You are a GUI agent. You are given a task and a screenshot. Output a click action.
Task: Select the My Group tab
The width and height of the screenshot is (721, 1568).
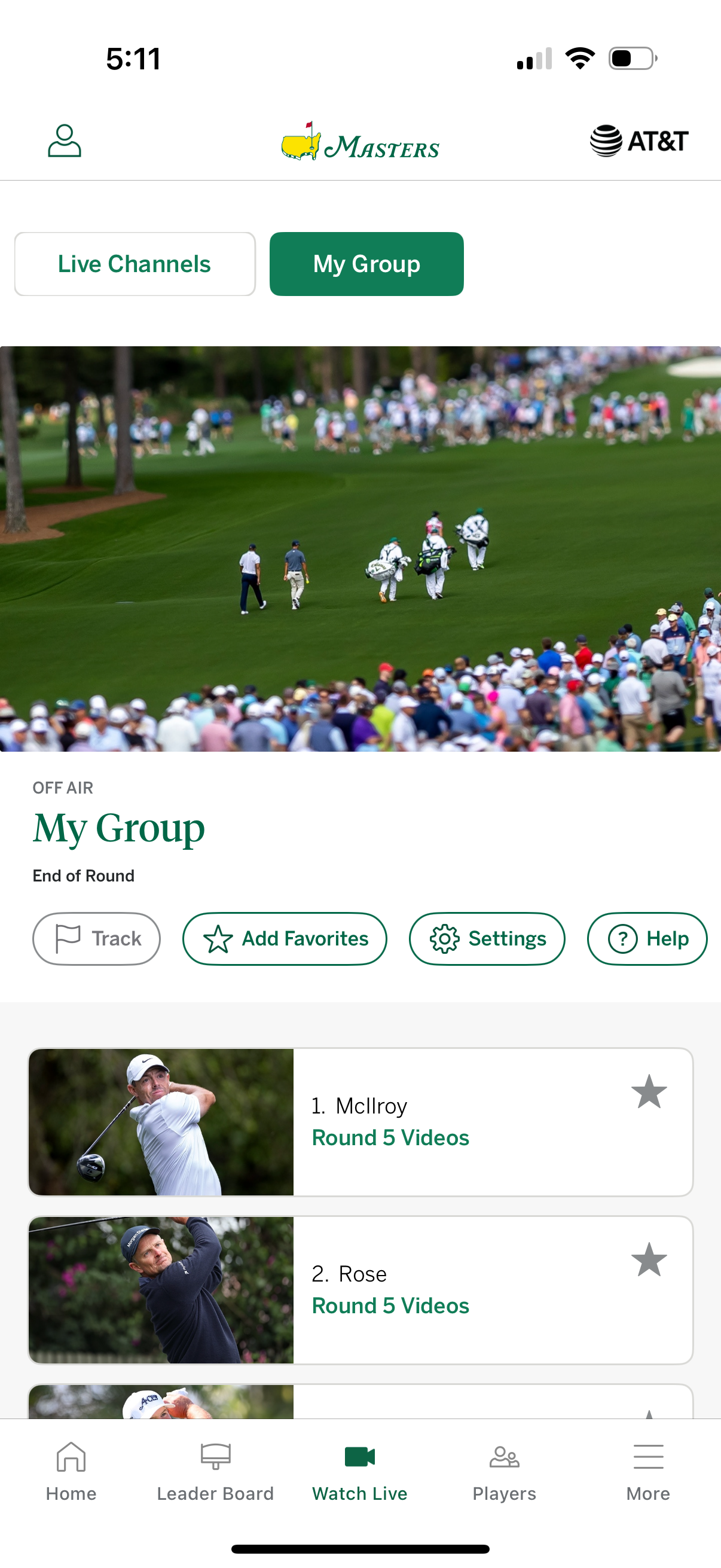click(x=366, y=264)
